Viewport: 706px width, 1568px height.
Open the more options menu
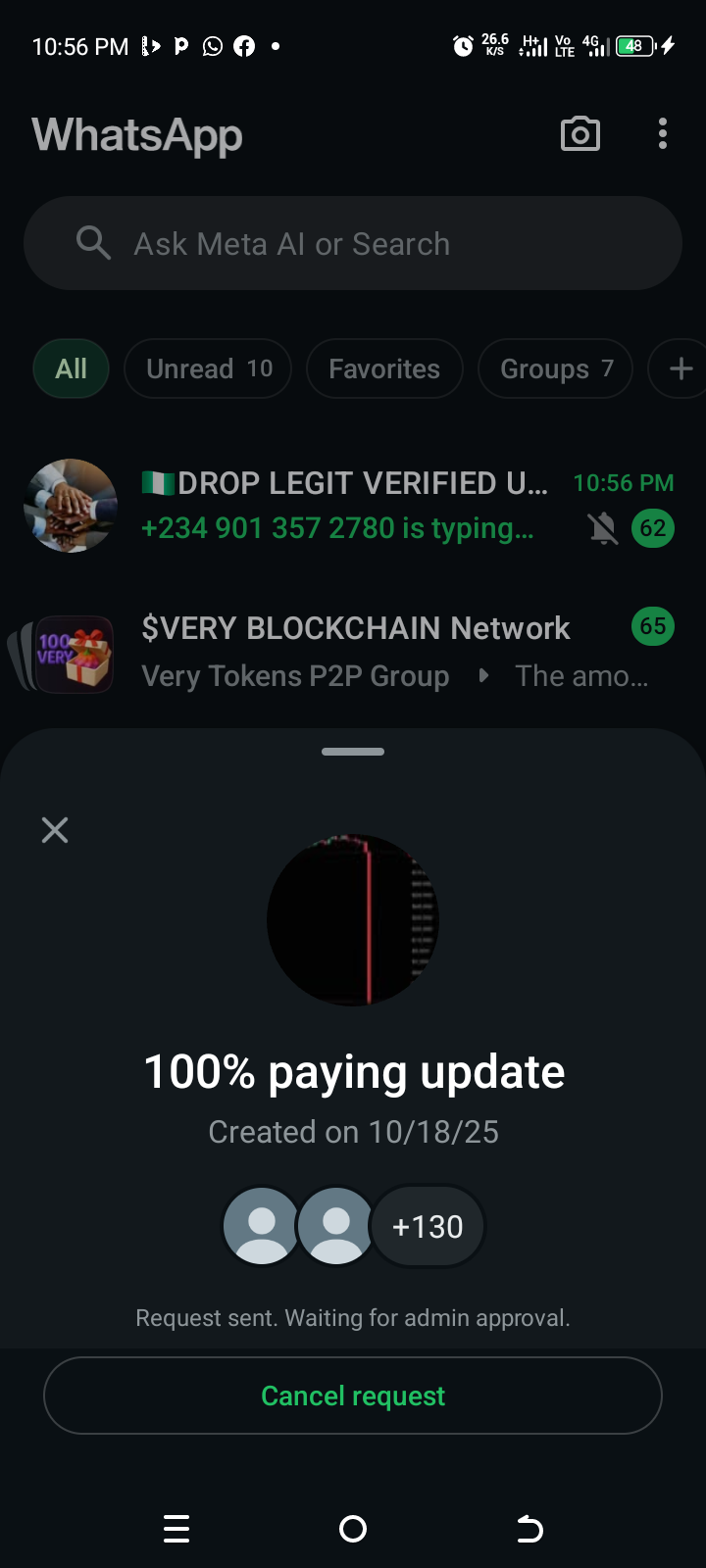(x=663, y=134)
